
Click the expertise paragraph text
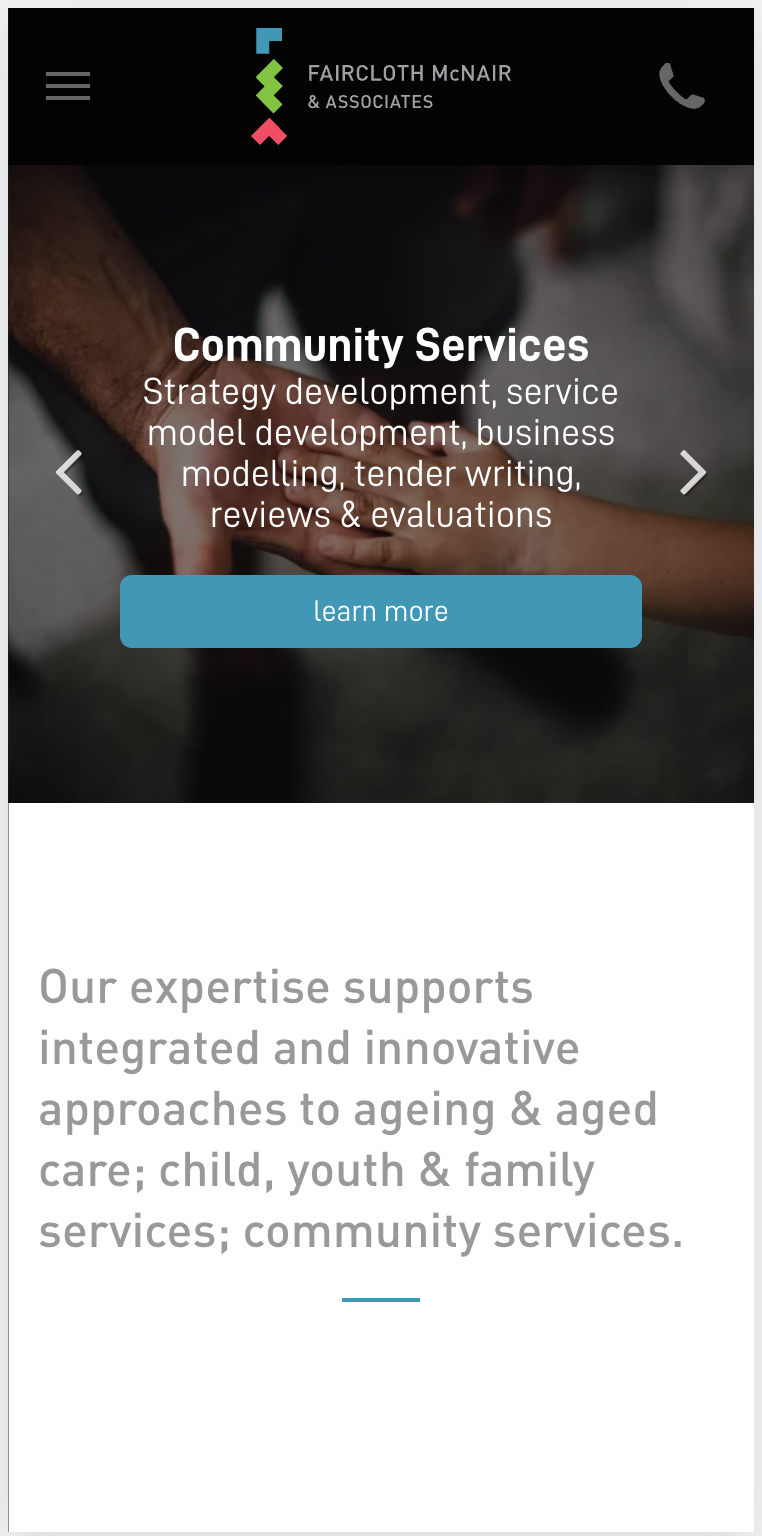tap(360, 1110)
